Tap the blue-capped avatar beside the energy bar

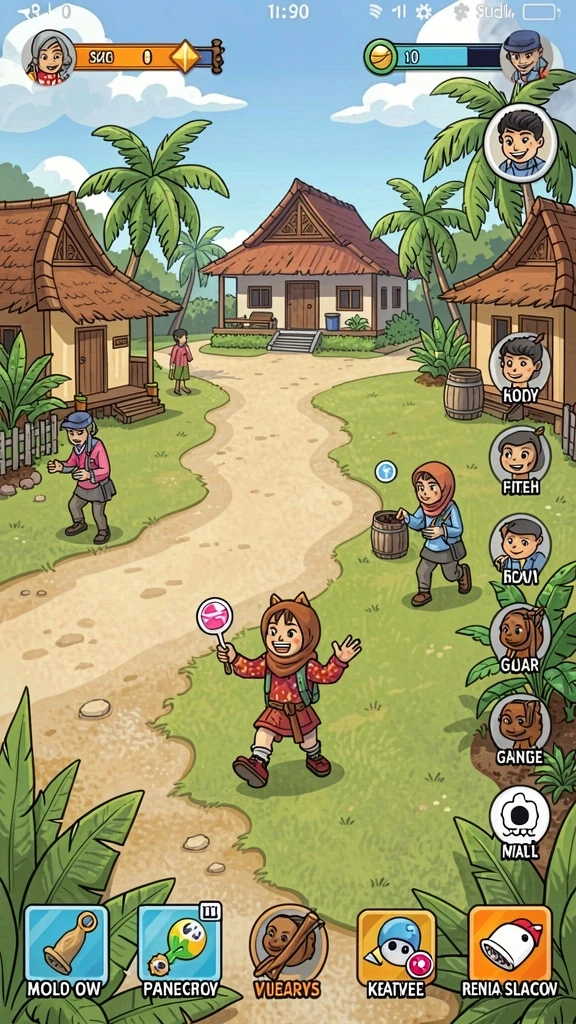click(527, 56)
